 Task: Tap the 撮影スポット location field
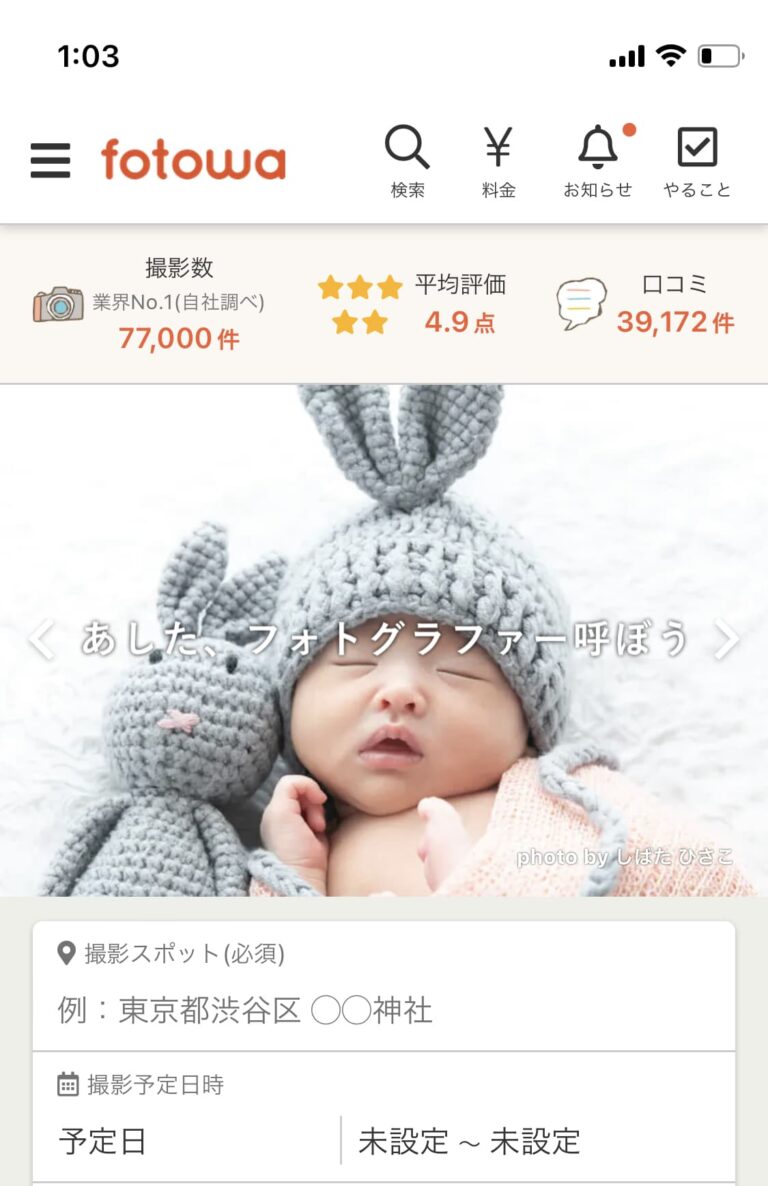click(384, 1009)
